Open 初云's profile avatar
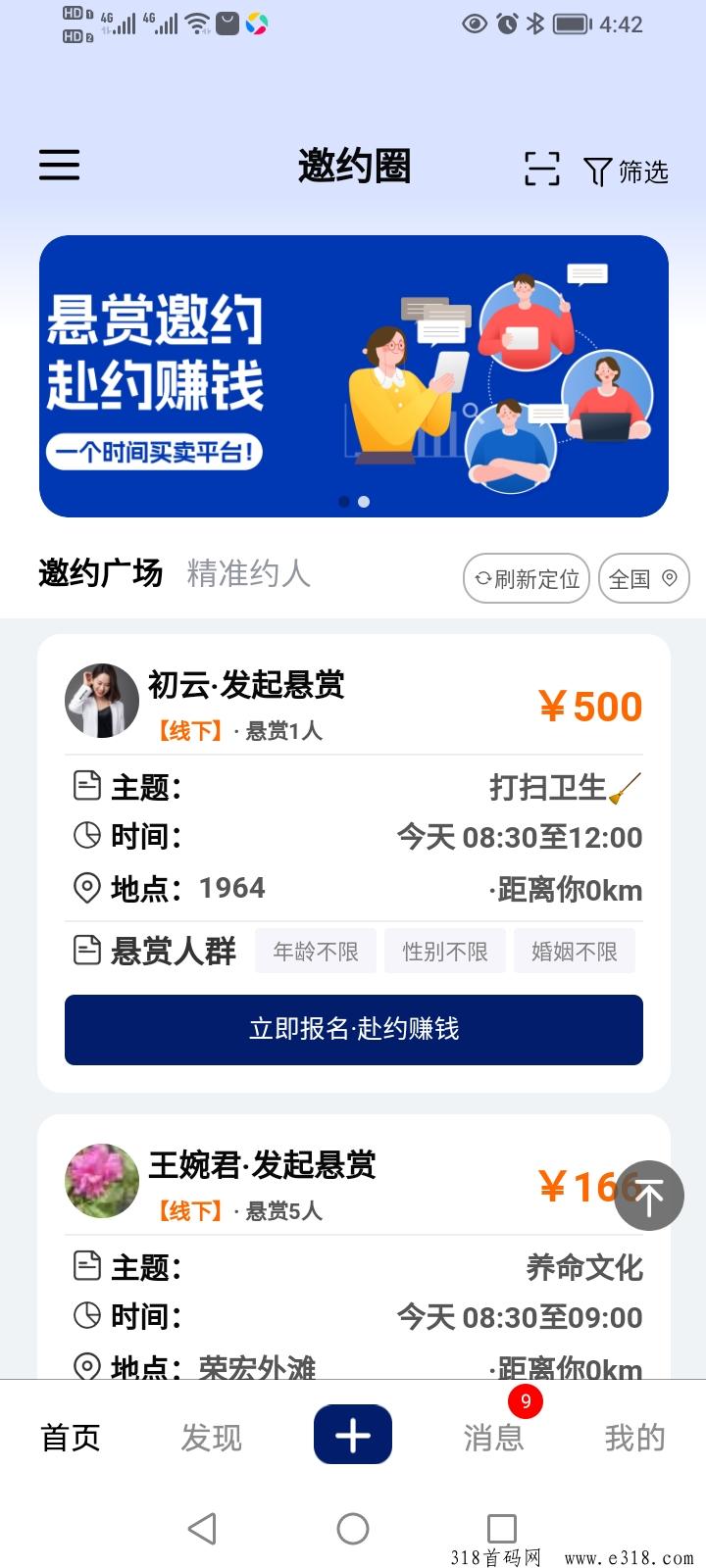706x1568 pixels. [102, 701]
